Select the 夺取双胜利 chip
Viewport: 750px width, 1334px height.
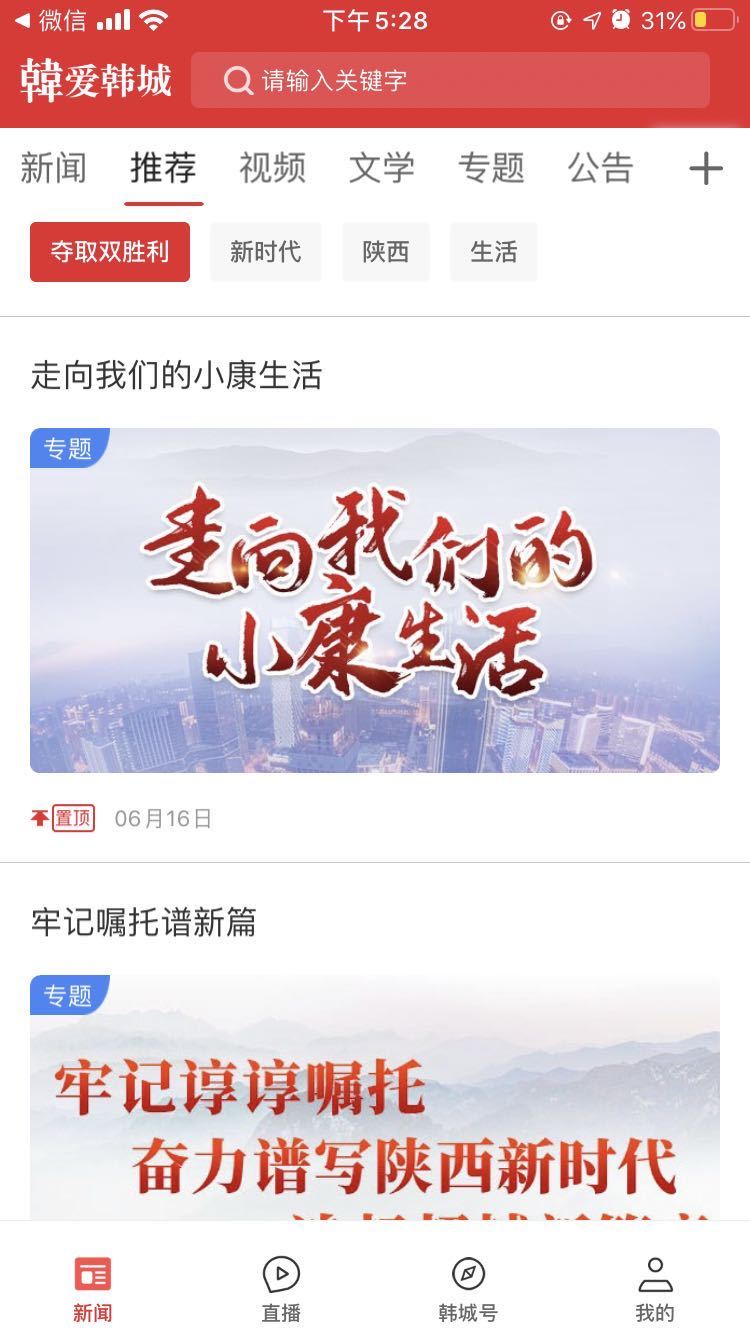[110, 252]
